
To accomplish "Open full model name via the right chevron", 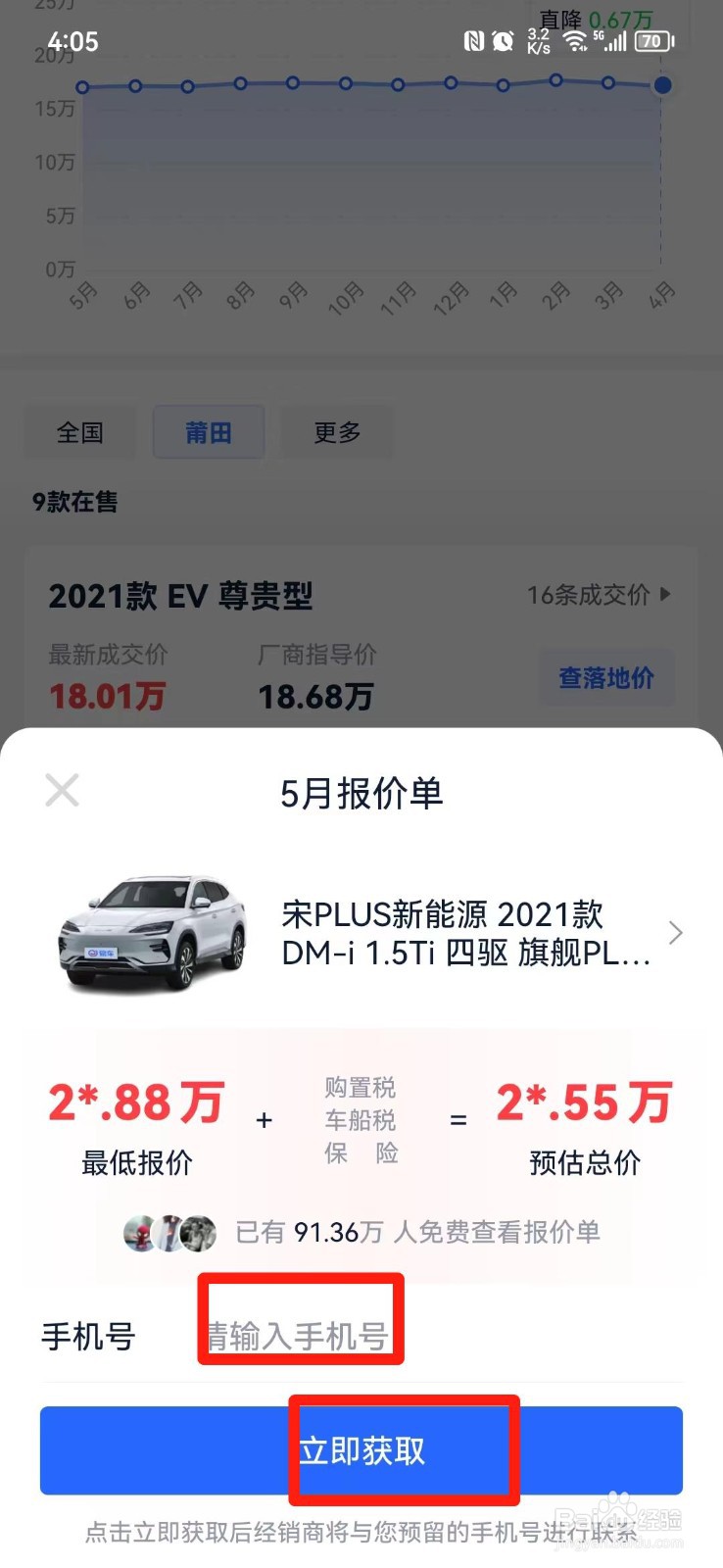I will 675,933.
